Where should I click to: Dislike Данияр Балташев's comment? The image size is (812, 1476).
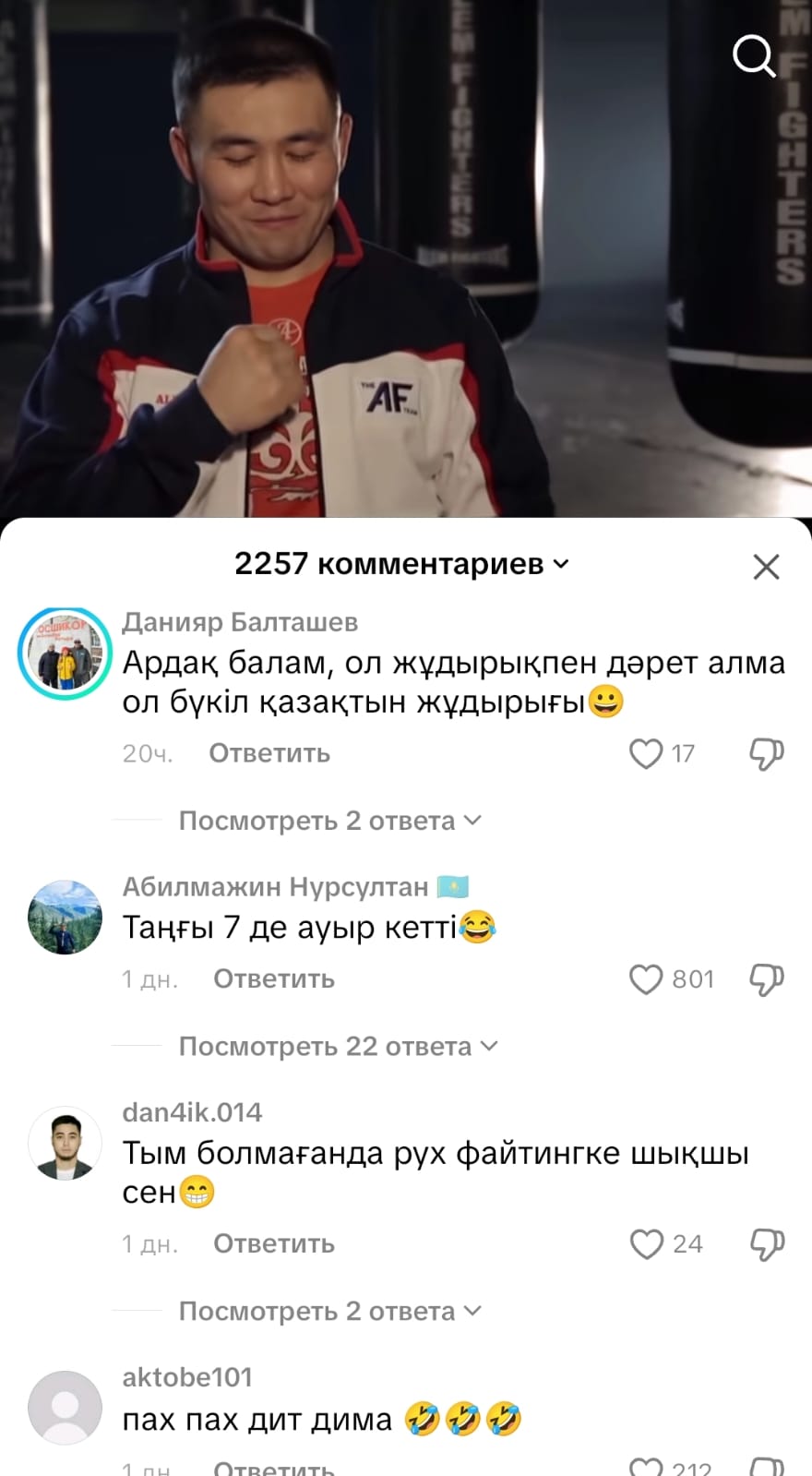coord(766,754)
